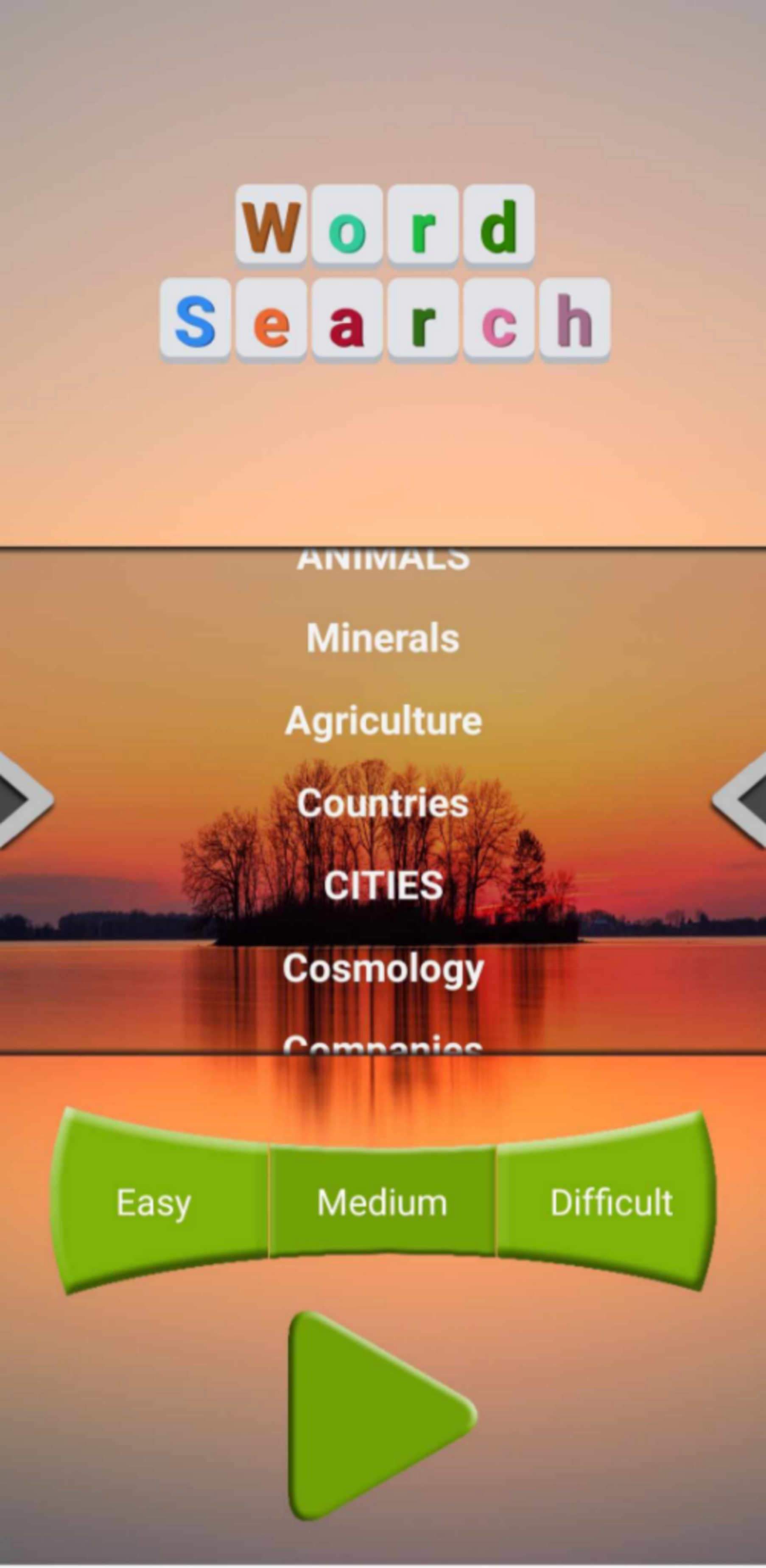Switch difficulty to Medium
Viewport: 766px width, 1568px height.
(x=382, y=1203)
